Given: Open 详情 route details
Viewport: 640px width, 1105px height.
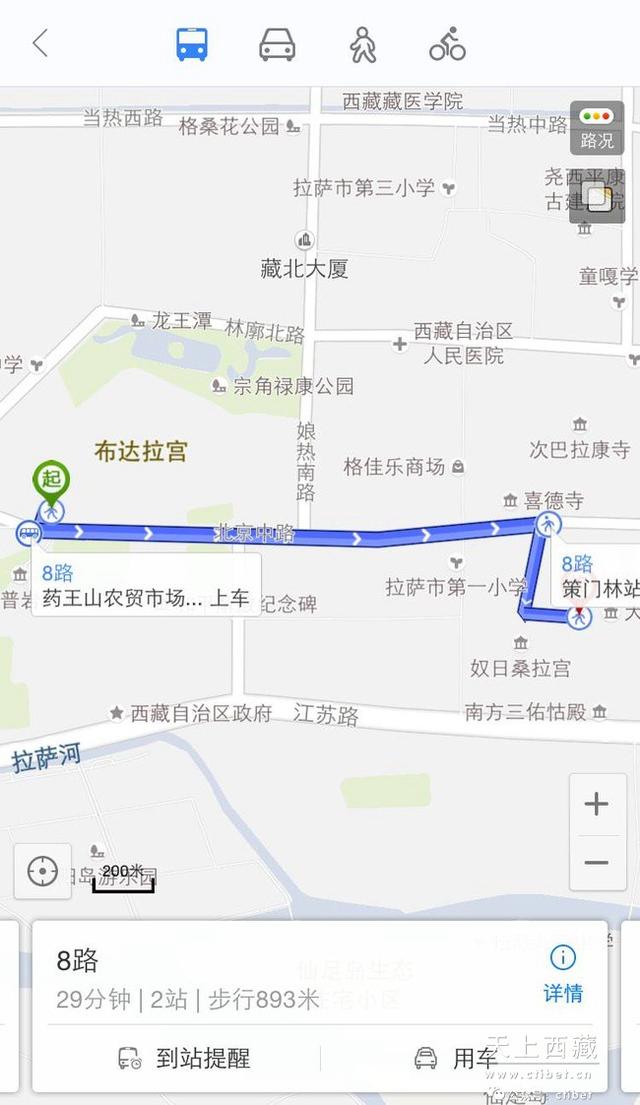Looking at the screenshot, I should pyautogui.click(x=562, y=975).
